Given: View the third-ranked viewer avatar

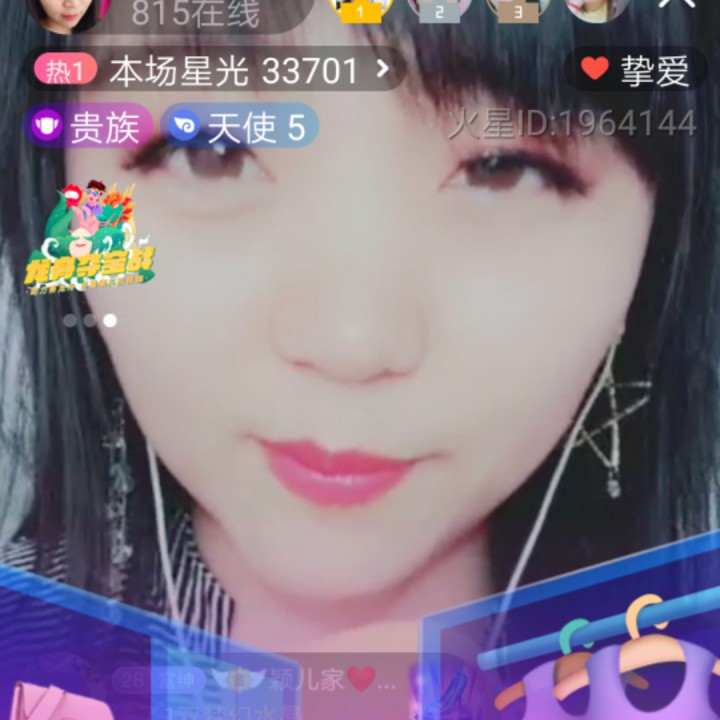Looking at the screenshot, I should [x=519, y=9].
